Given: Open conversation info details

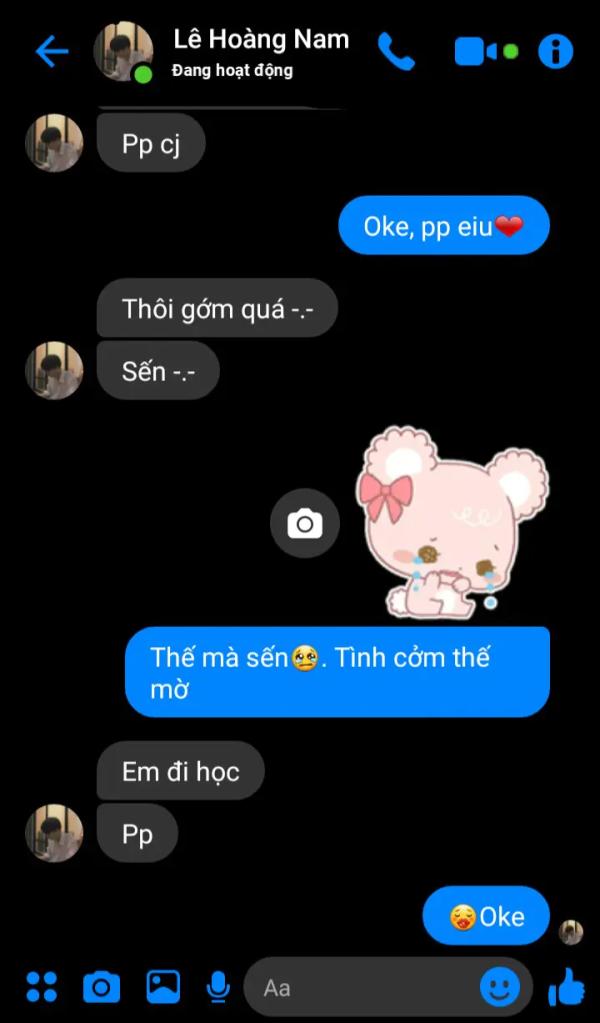Looking at the screenshot, I should click(556, 51).
